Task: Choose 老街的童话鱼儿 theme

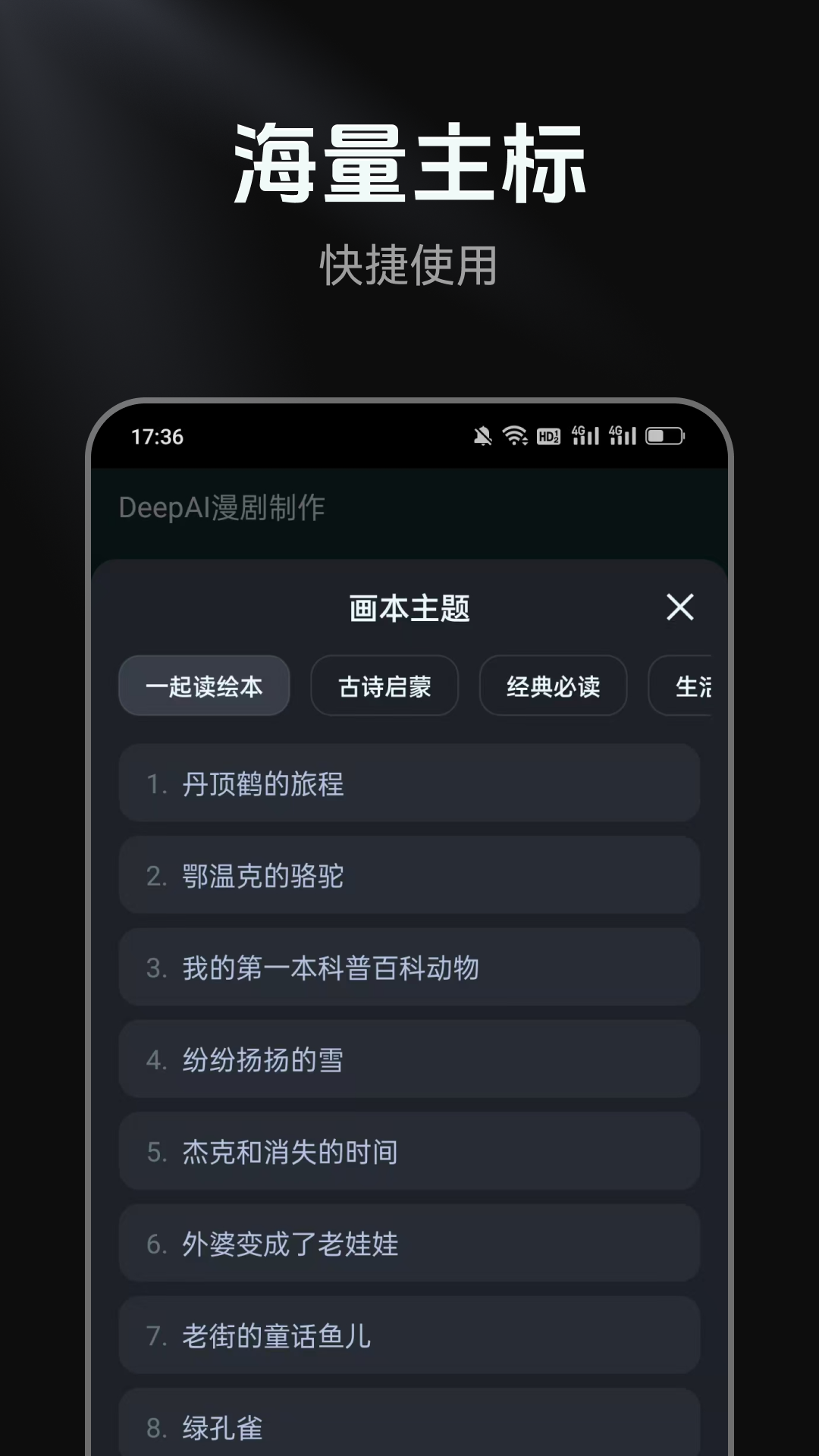Action: pyautogui.click(x=409, y=1336)
